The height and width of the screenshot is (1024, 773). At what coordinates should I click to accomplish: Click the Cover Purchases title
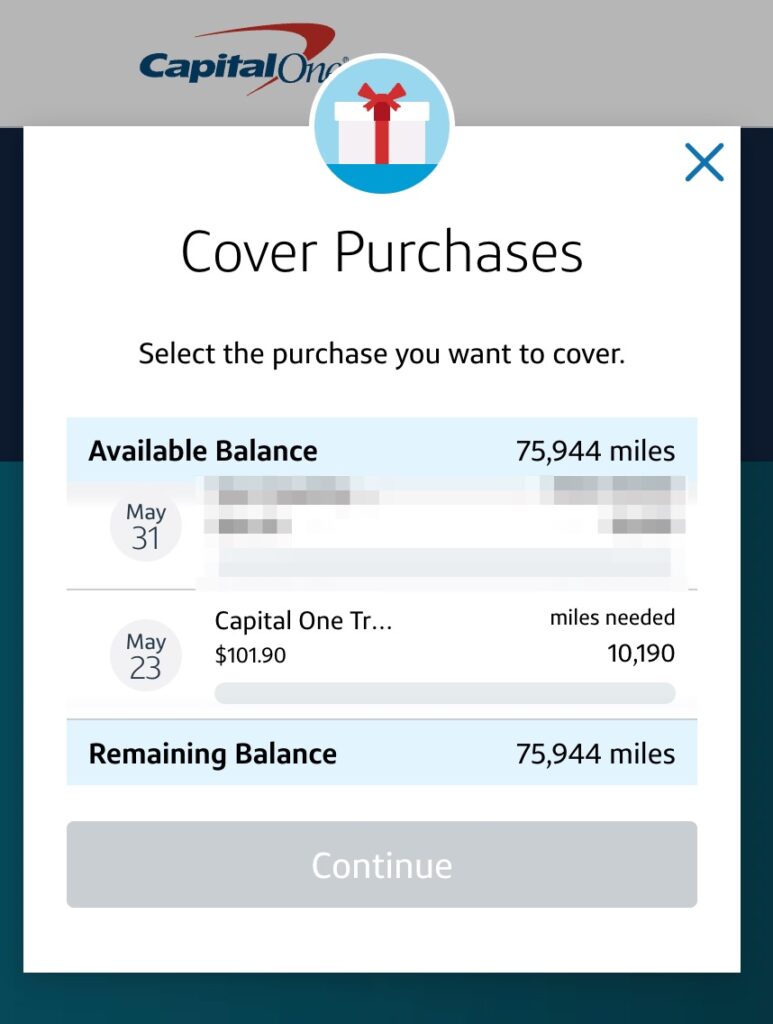tap(381, 252)
